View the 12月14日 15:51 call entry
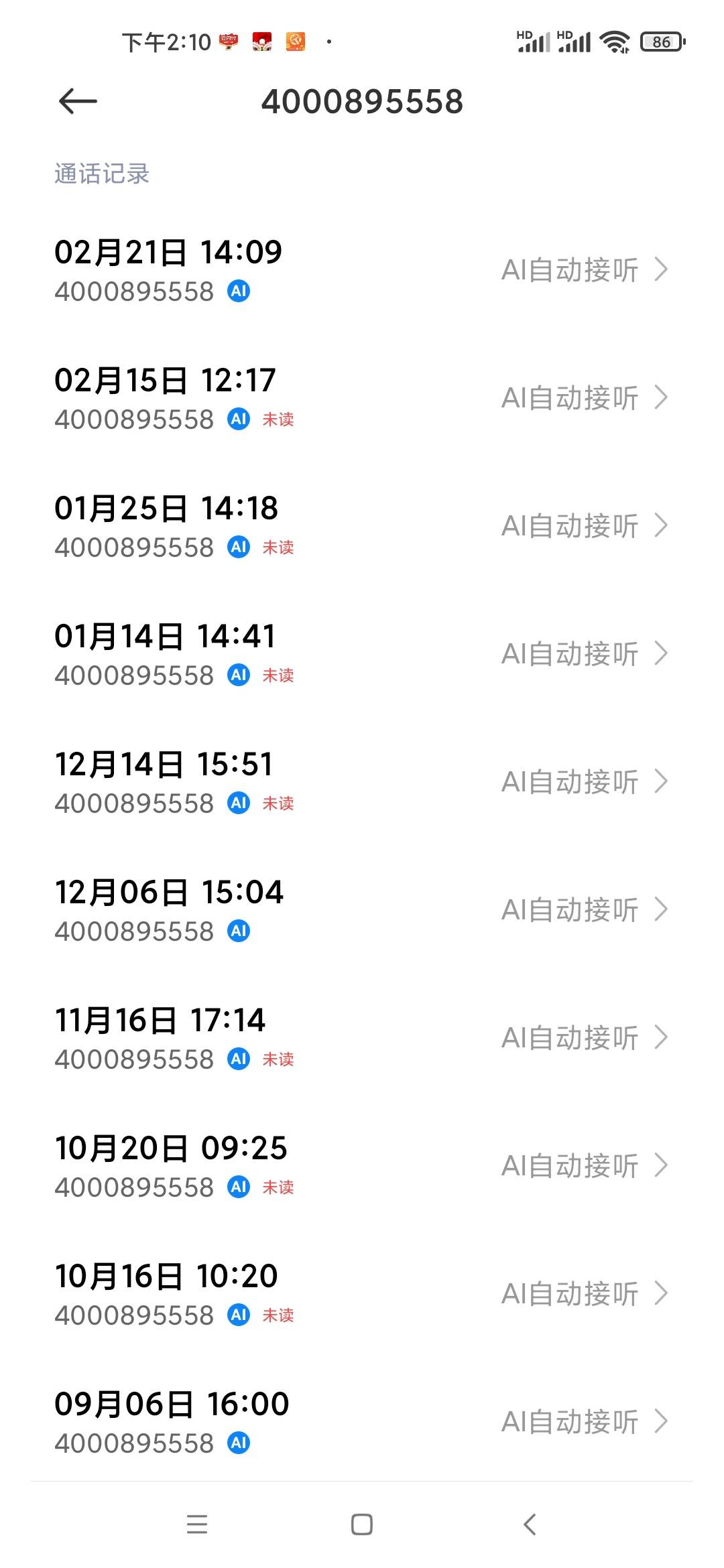Image resolution: width=724 pixels, height=1568 pixels. point(362,782)
